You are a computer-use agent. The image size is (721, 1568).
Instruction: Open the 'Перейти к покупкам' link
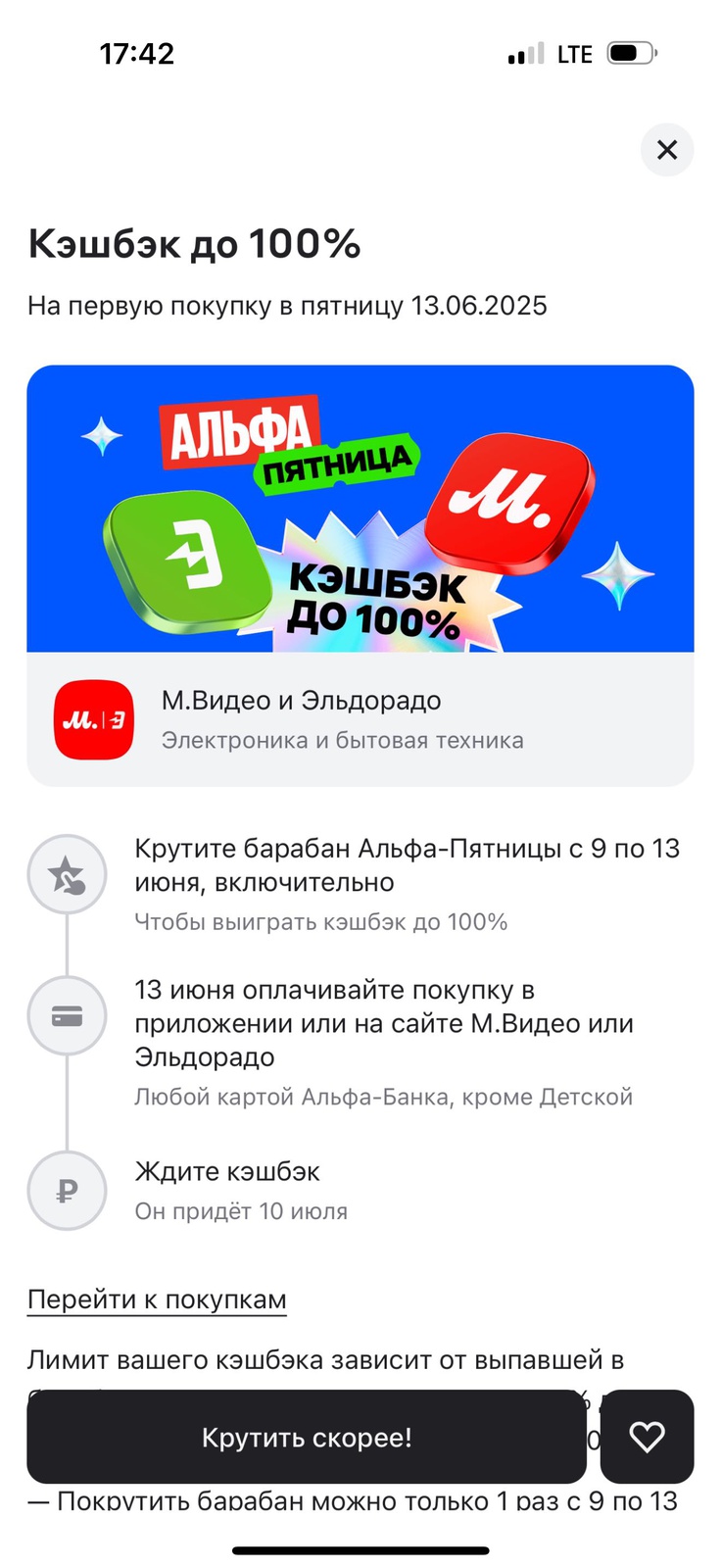tap(157, 1299)
